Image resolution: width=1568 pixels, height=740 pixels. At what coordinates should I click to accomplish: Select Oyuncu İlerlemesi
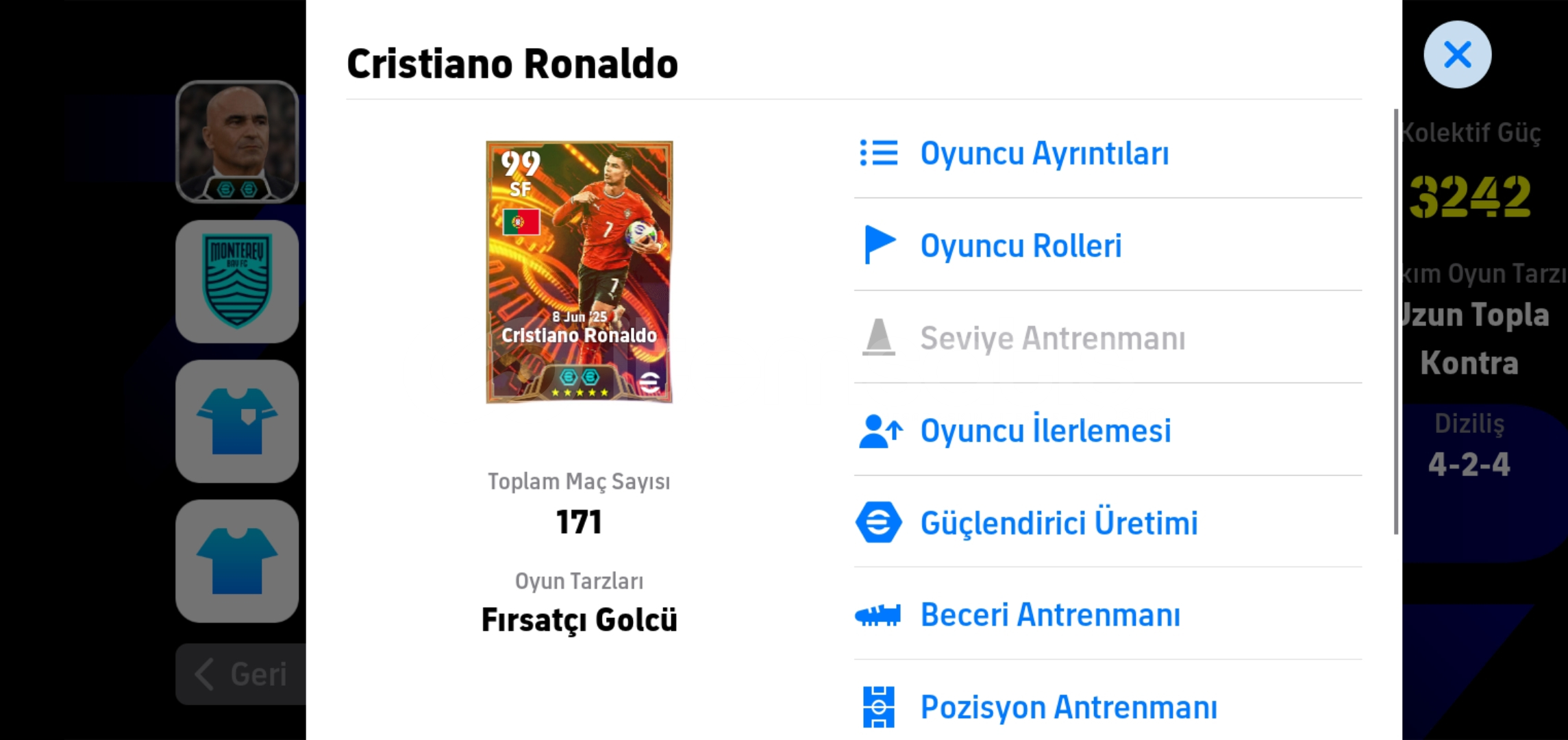[x=1045, y=430]
